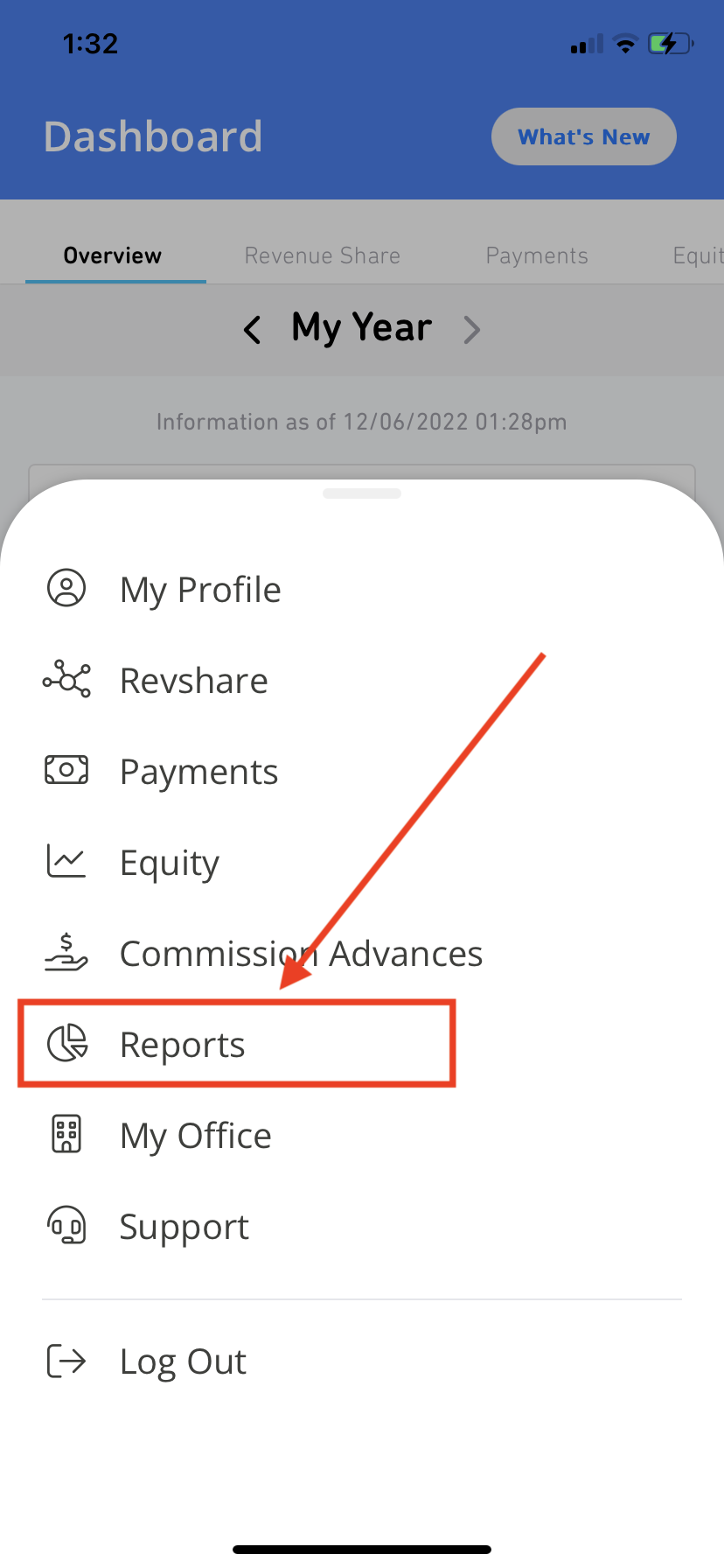Open the Payments tab

(x=537, y=255)
